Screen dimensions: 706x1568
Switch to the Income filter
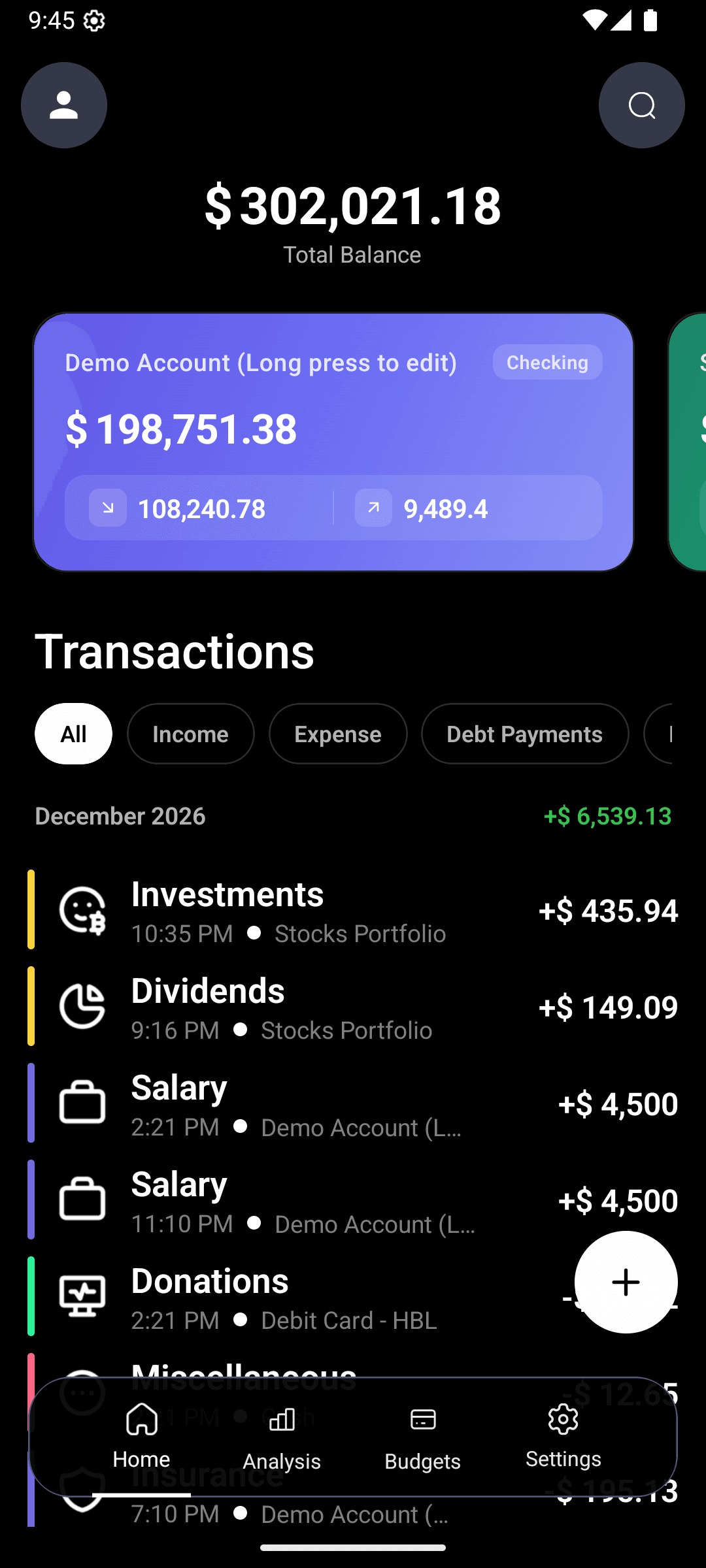coord(190,734)
